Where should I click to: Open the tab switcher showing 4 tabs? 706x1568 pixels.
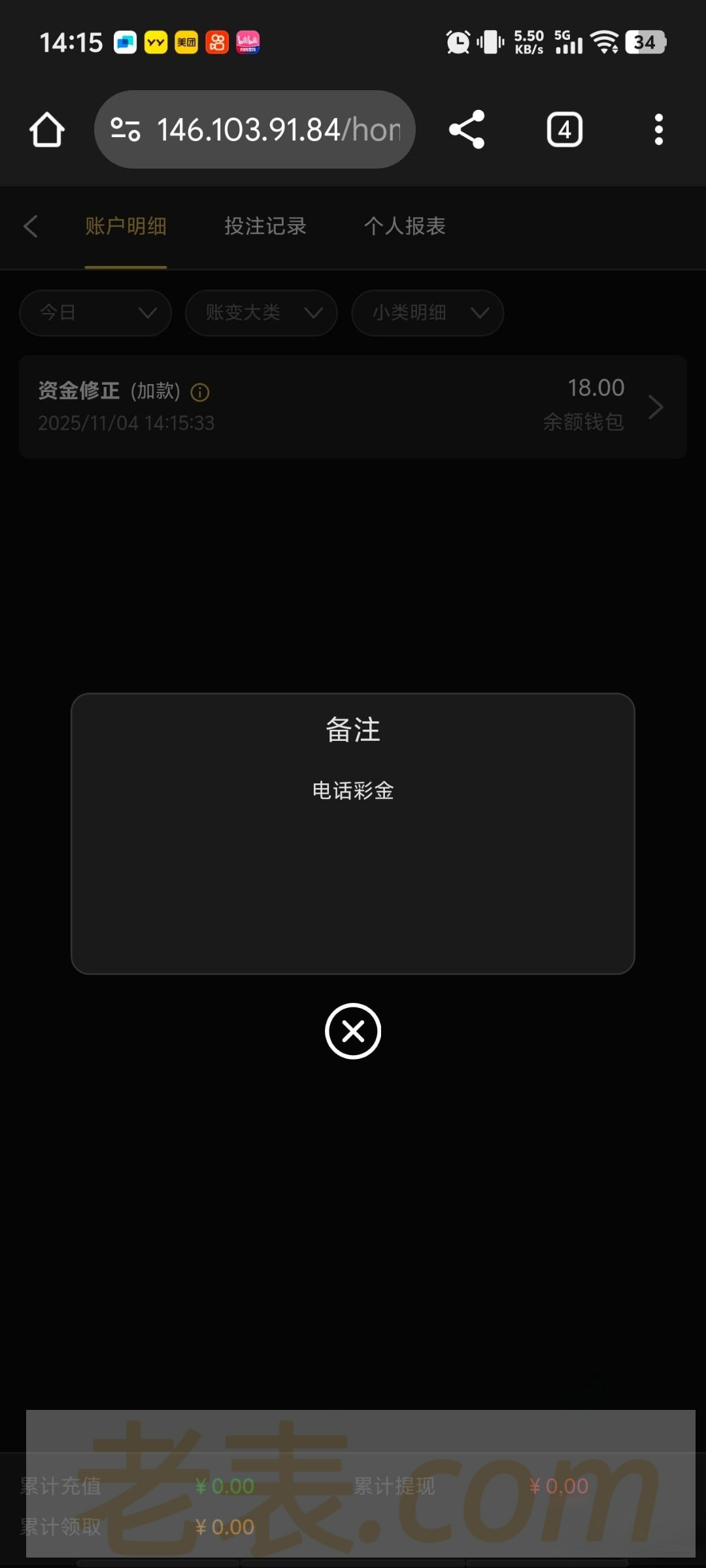[564, 129]
